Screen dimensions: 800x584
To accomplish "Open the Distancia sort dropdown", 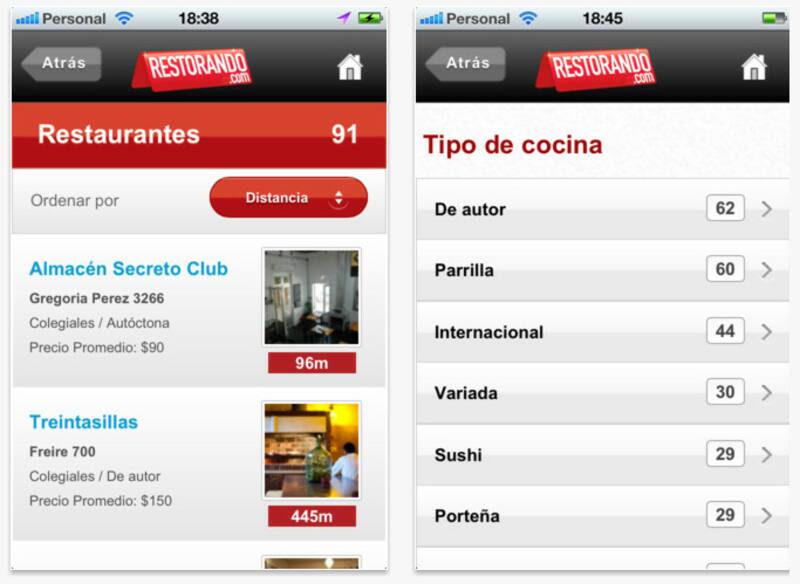I will 288,198.
